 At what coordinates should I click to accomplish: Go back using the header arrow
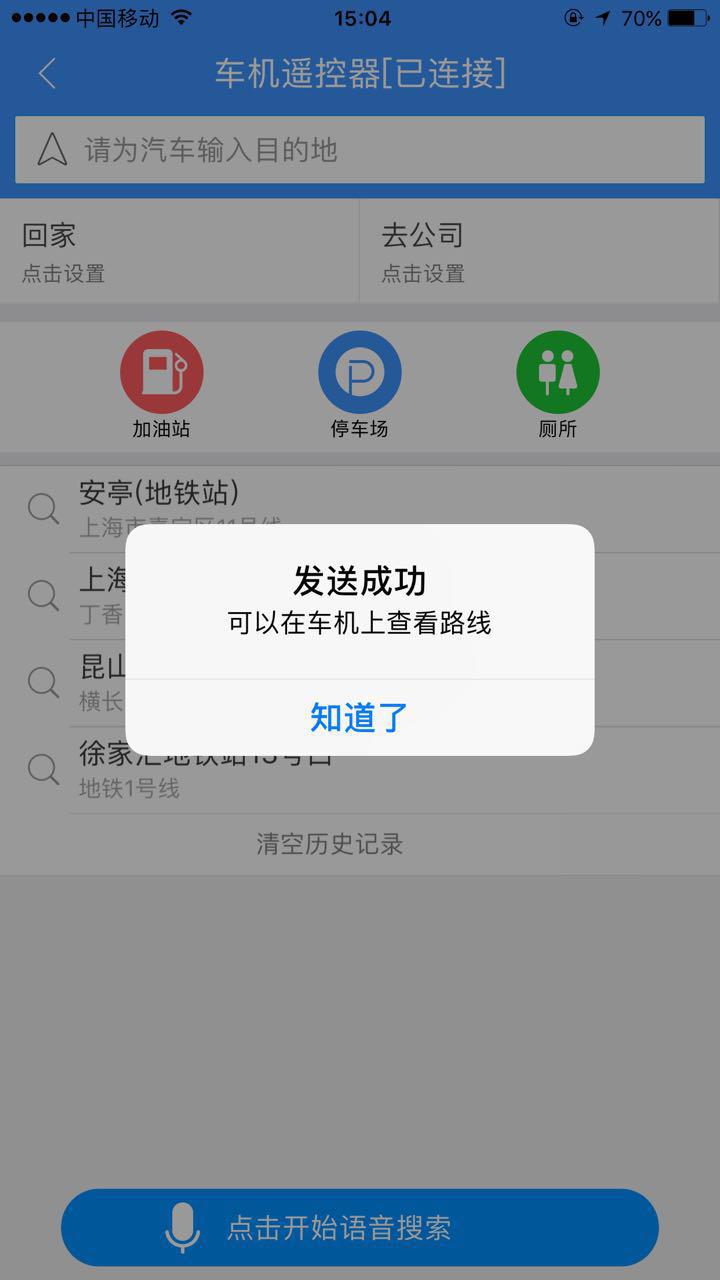pyautogui.click(x=47, y=74)
